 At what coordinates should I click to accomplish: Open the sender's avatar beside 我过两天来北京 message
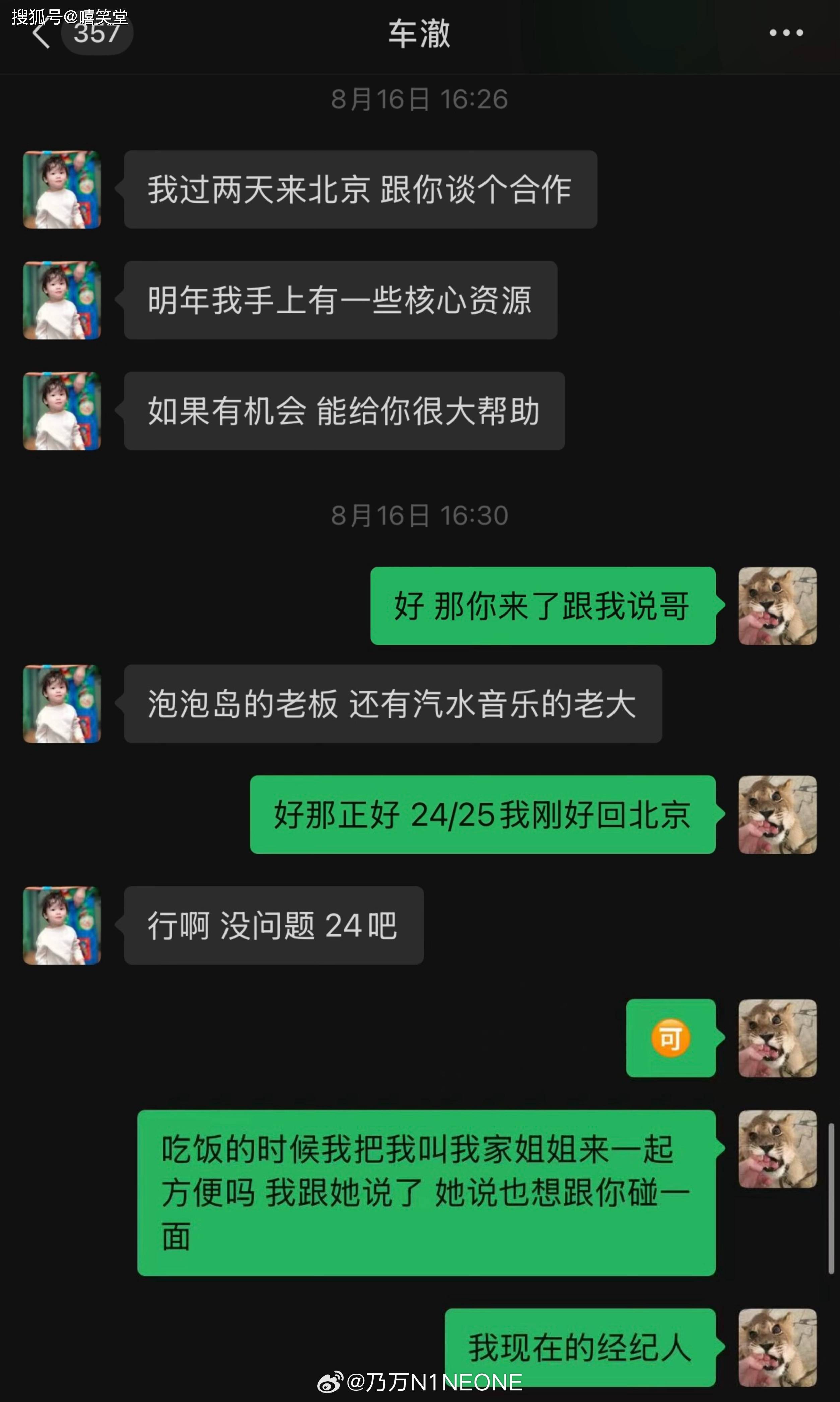[x=62, y=190]
